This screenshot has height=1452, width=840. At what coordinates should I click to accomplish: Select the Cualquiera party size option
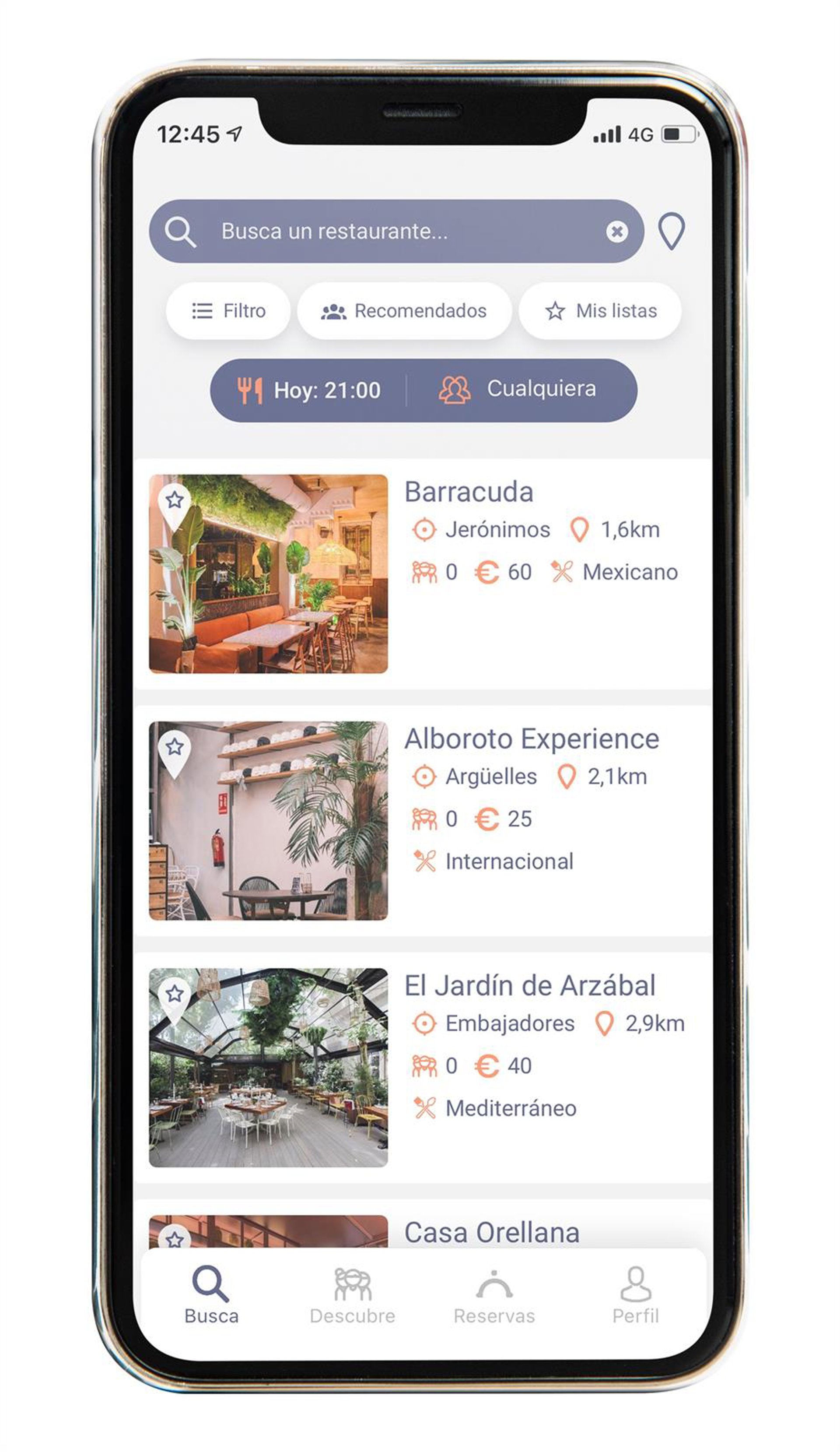pyautogui.click(x=518, y=390)
